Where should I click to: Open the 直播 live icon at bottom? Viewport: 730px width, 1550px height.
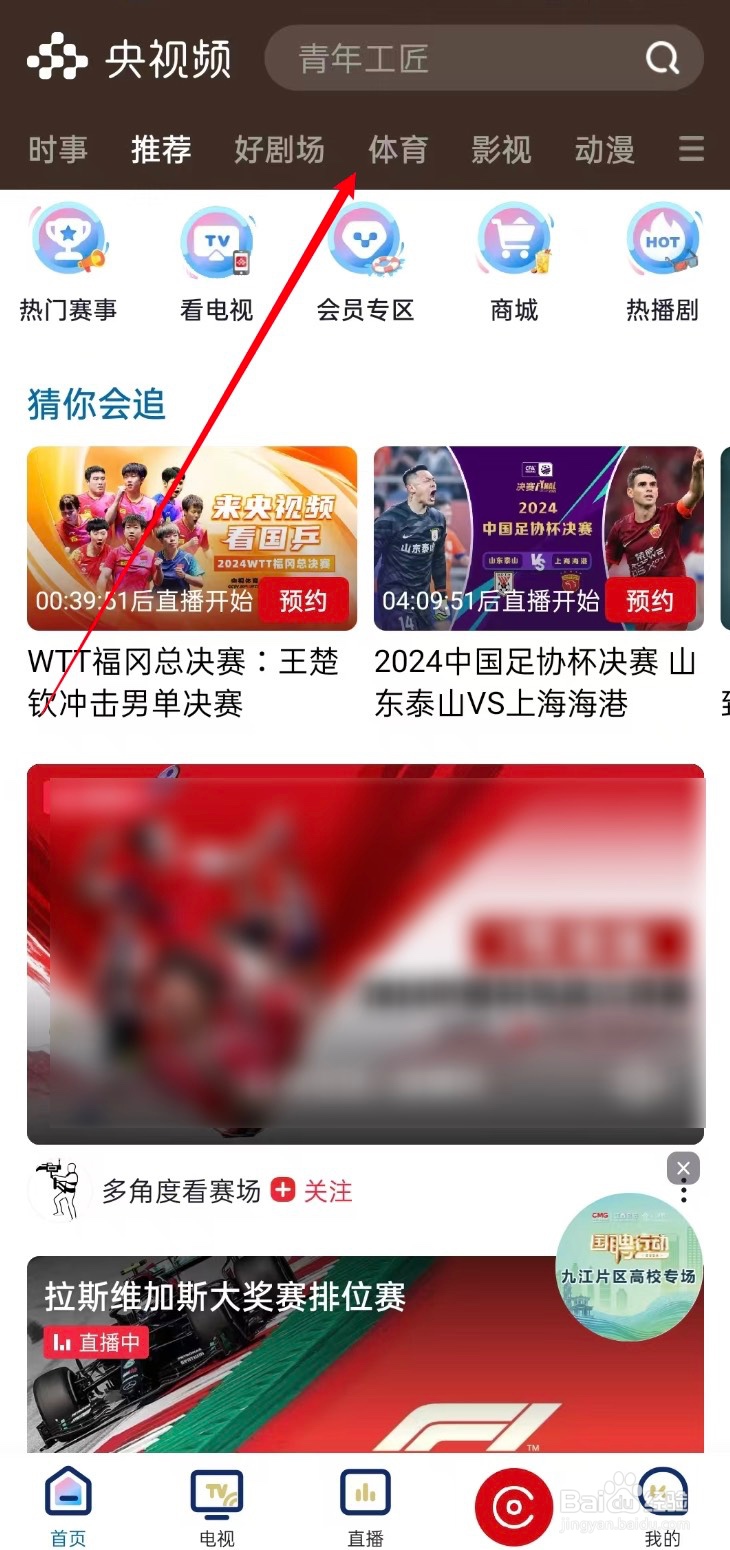coord(365,1494)
